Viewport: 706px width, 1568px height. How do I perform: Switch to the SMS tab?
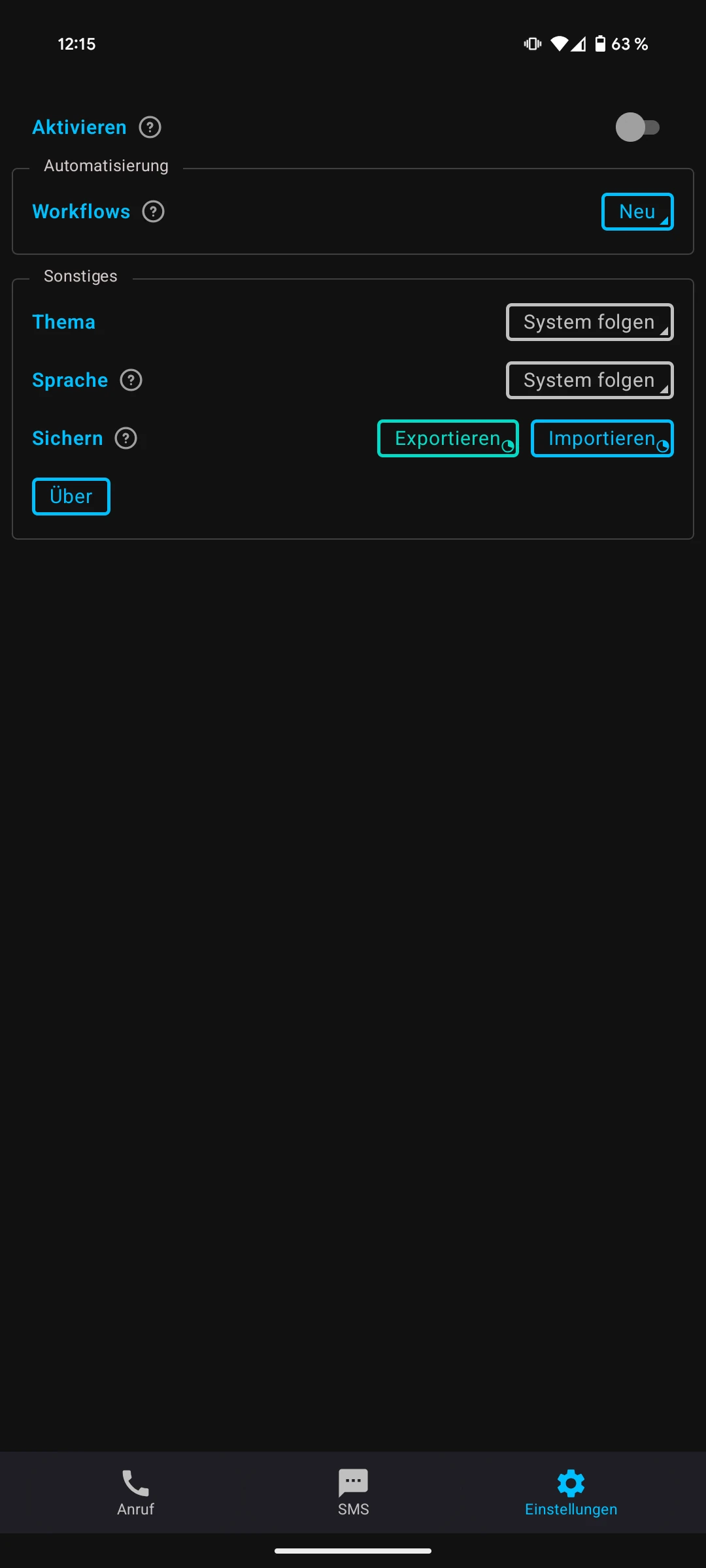pyautogui.click(x=353, y=1492)
